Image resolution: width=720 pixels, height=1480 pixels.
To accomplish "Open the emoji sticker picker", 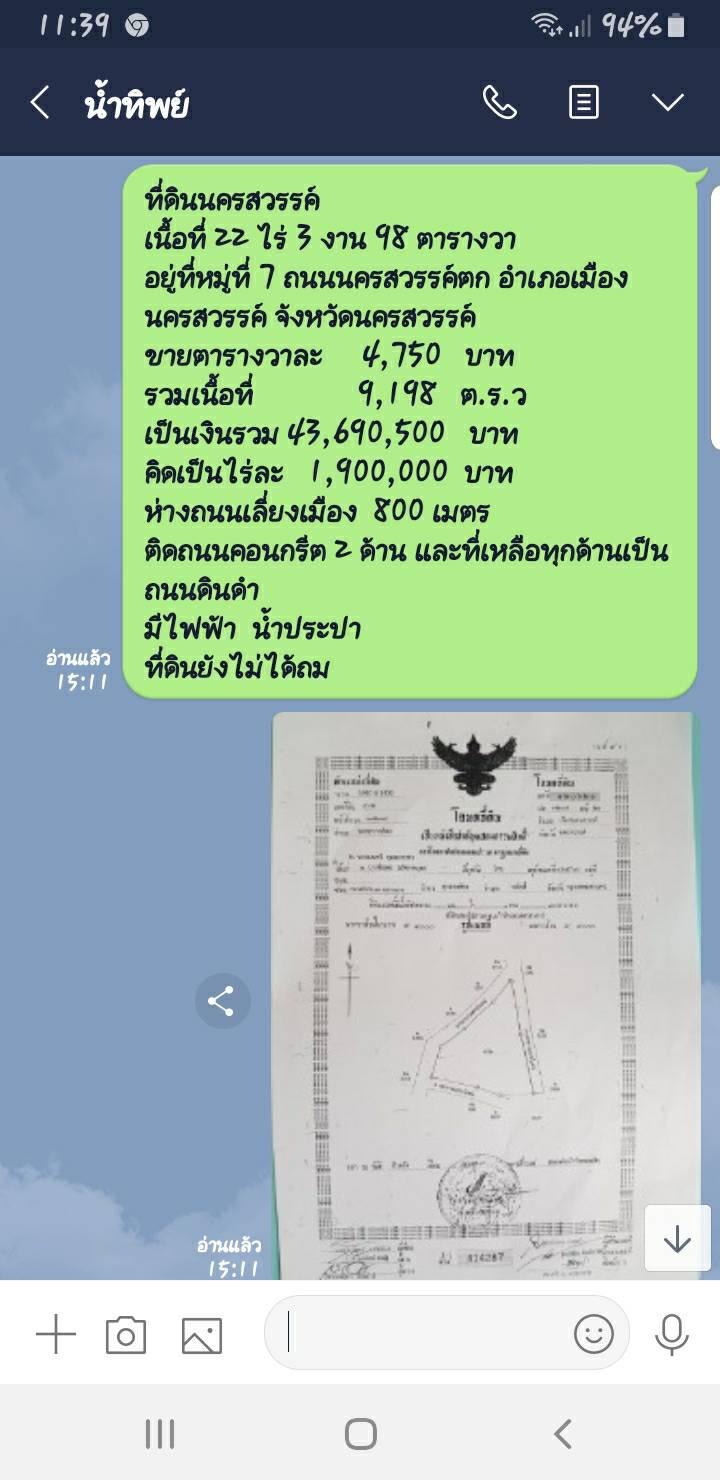I will [593, 1334].
